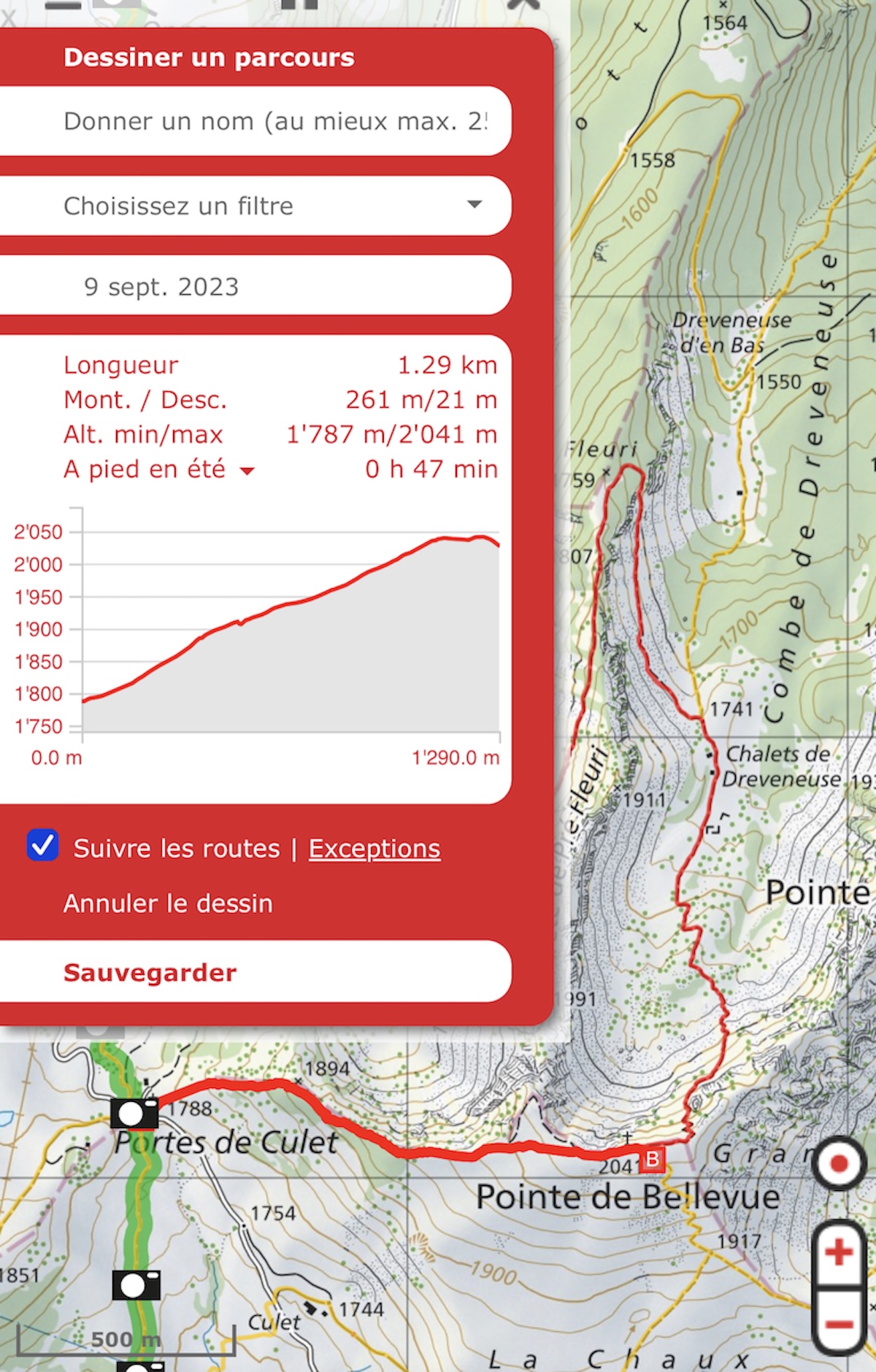The height and width of the screenshot is (1372, 876).
Task: Zoom out on the map
Action: 839,1324
